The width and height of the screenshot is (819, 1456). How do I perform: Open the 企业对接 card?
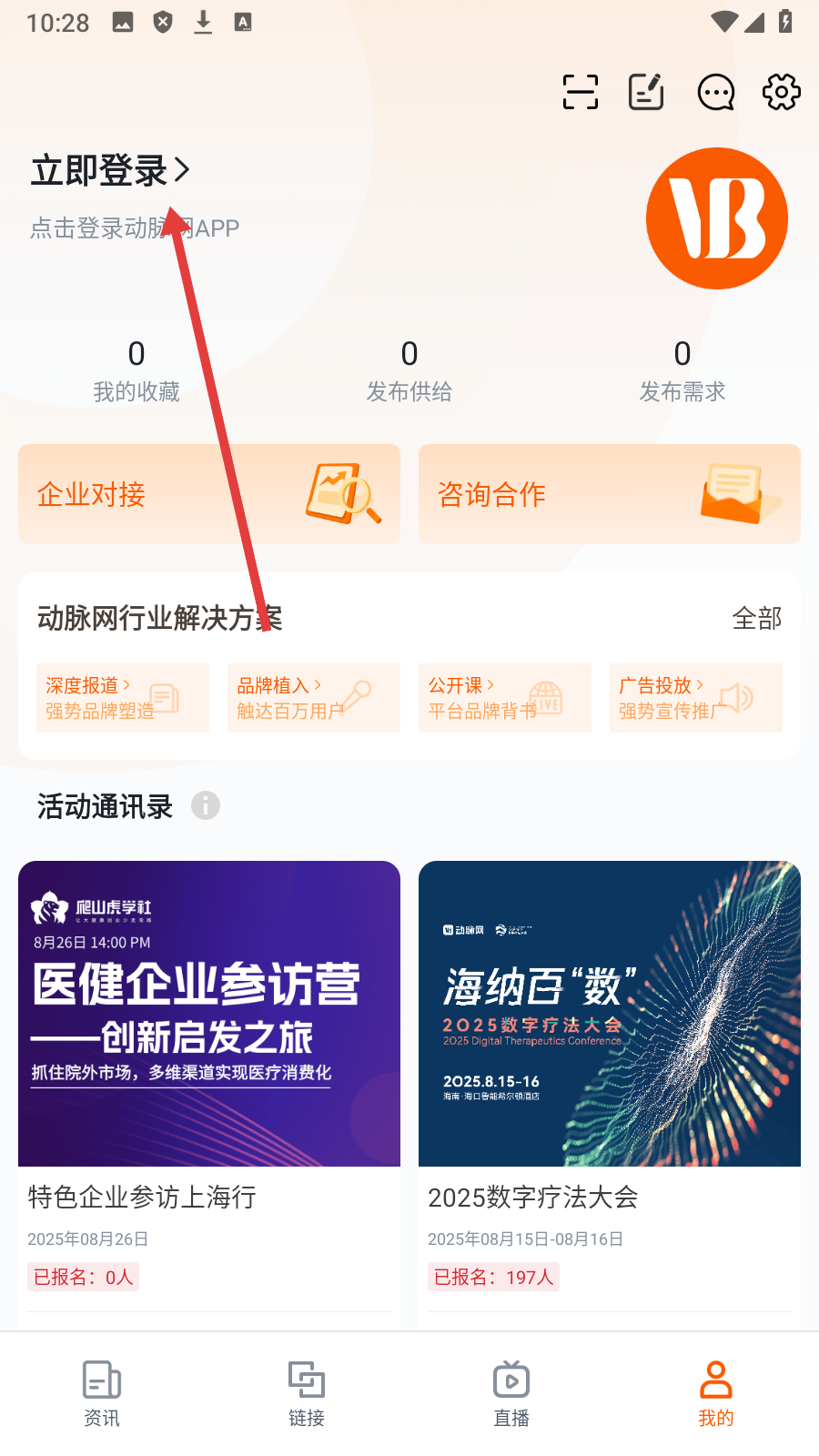point(209,494)
